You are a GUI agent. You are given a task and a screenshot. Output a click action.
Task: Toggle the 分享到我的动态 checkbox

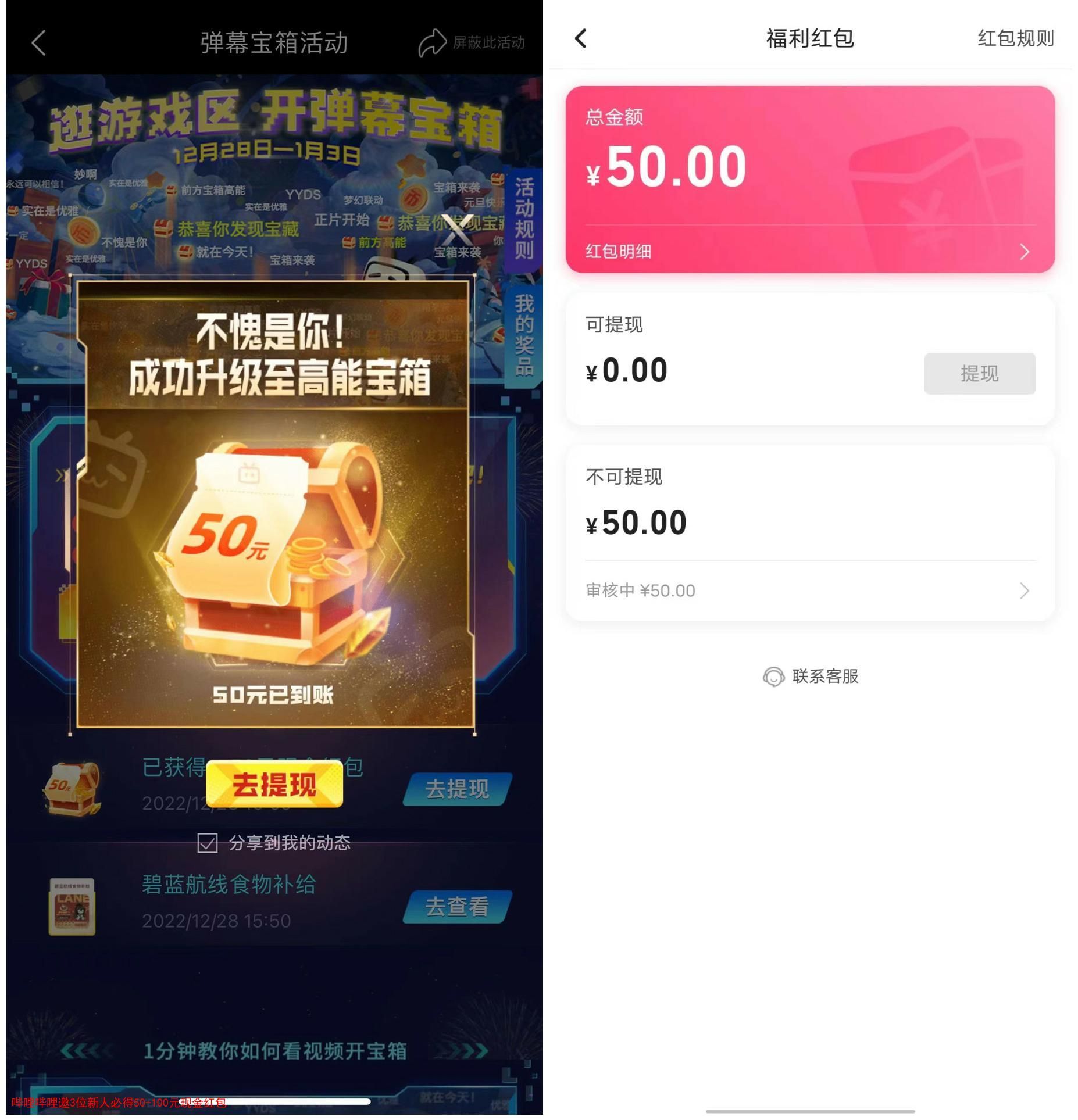pyautogui.click(x=208, y=843)
